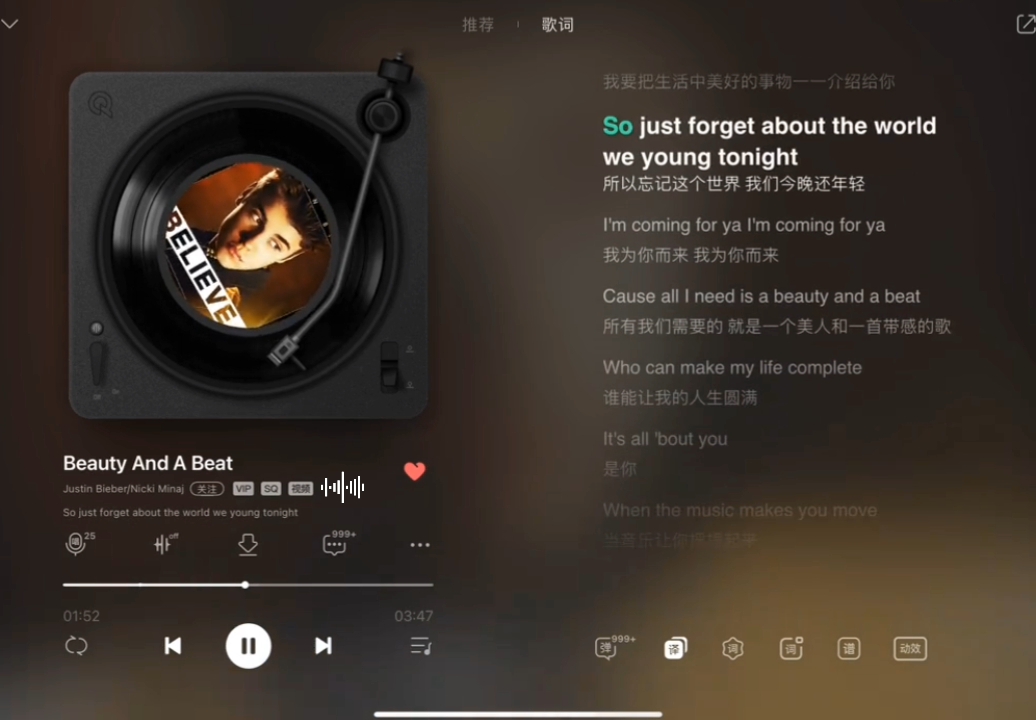
Task: Unlike Beauty And A Beat
Action: (414, 471)
